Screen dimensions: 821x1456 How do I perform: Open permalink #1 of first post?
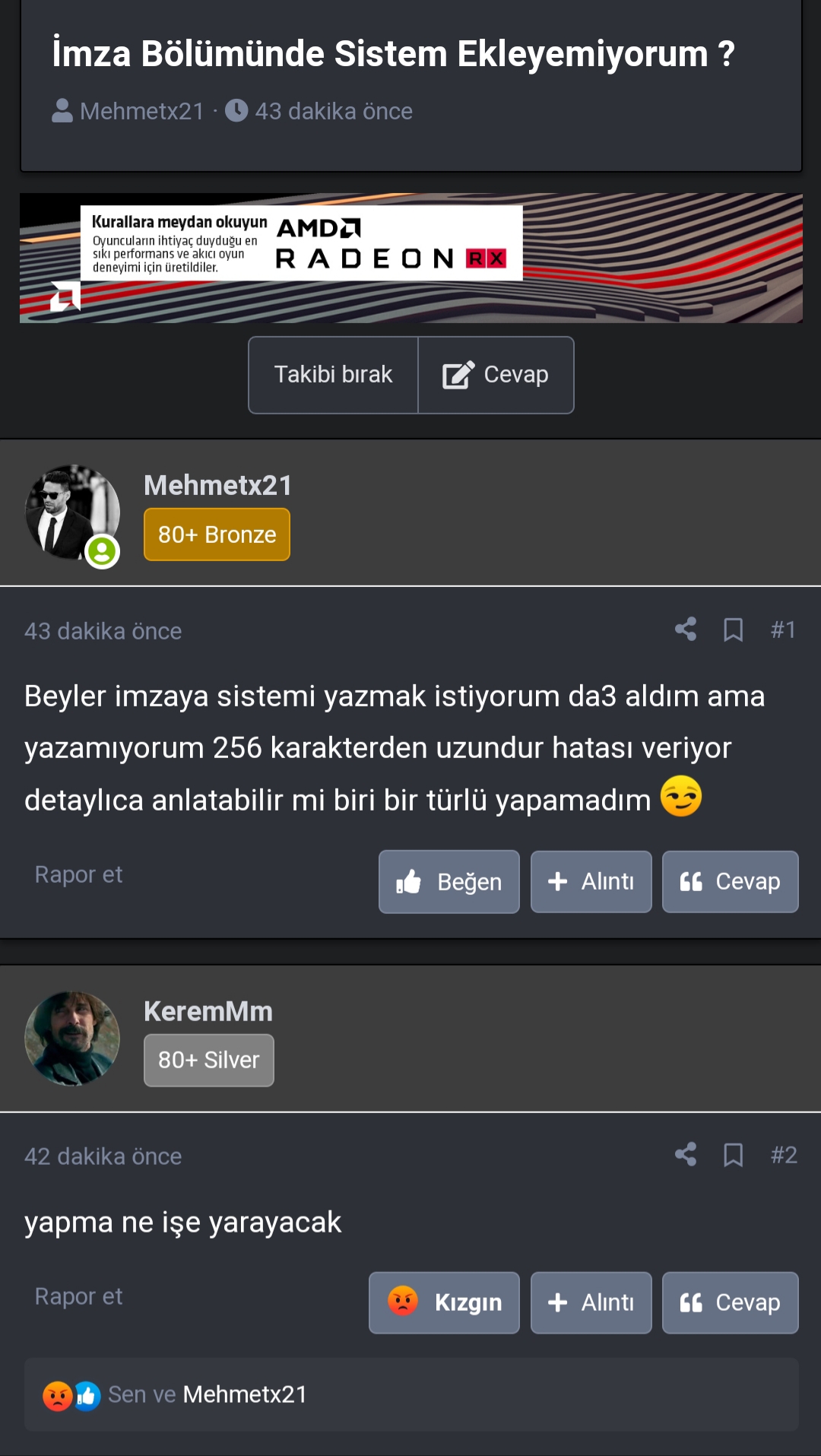[783, 630]
